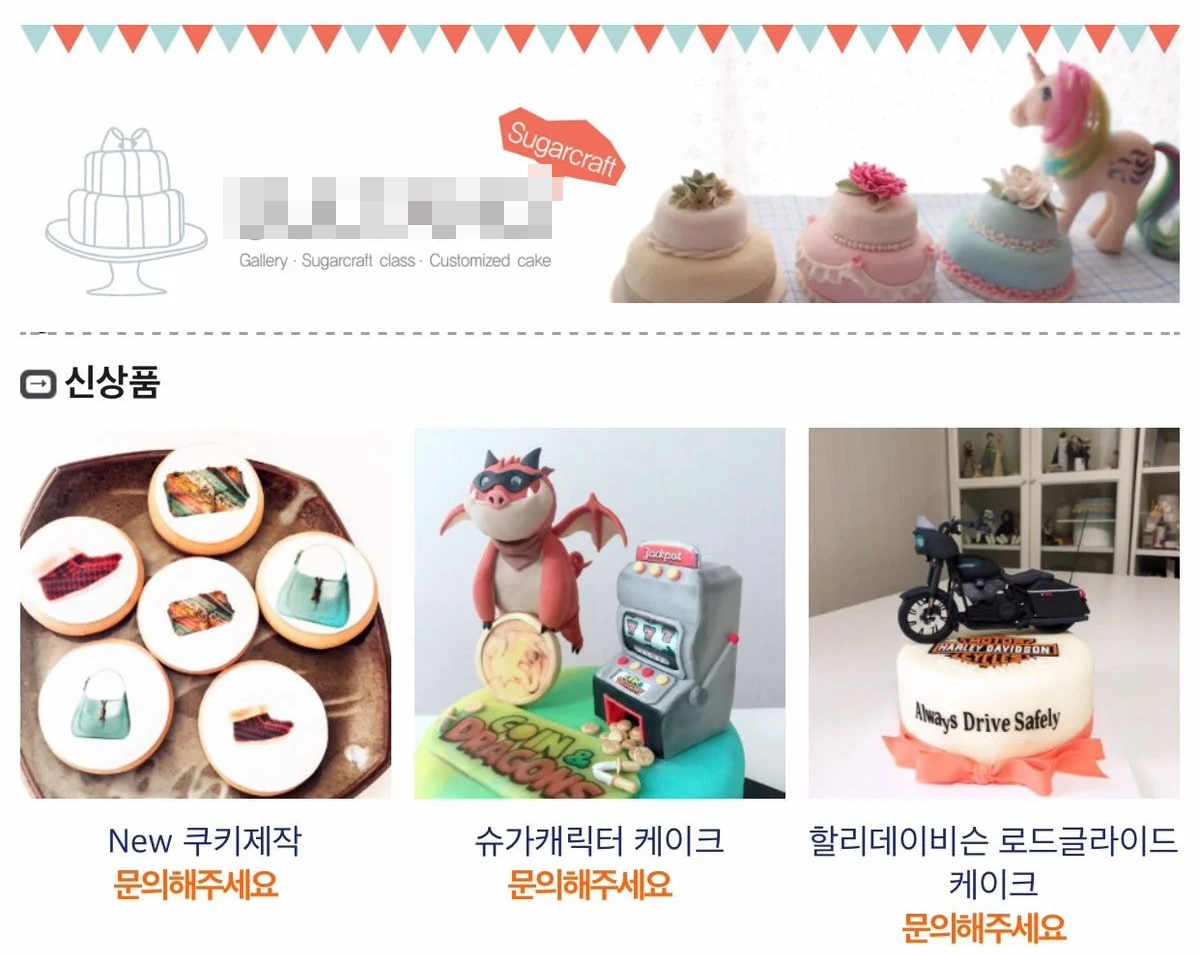
Task: Open the New 쿠키제작 product photo
Action: click(x=205, y=613)
